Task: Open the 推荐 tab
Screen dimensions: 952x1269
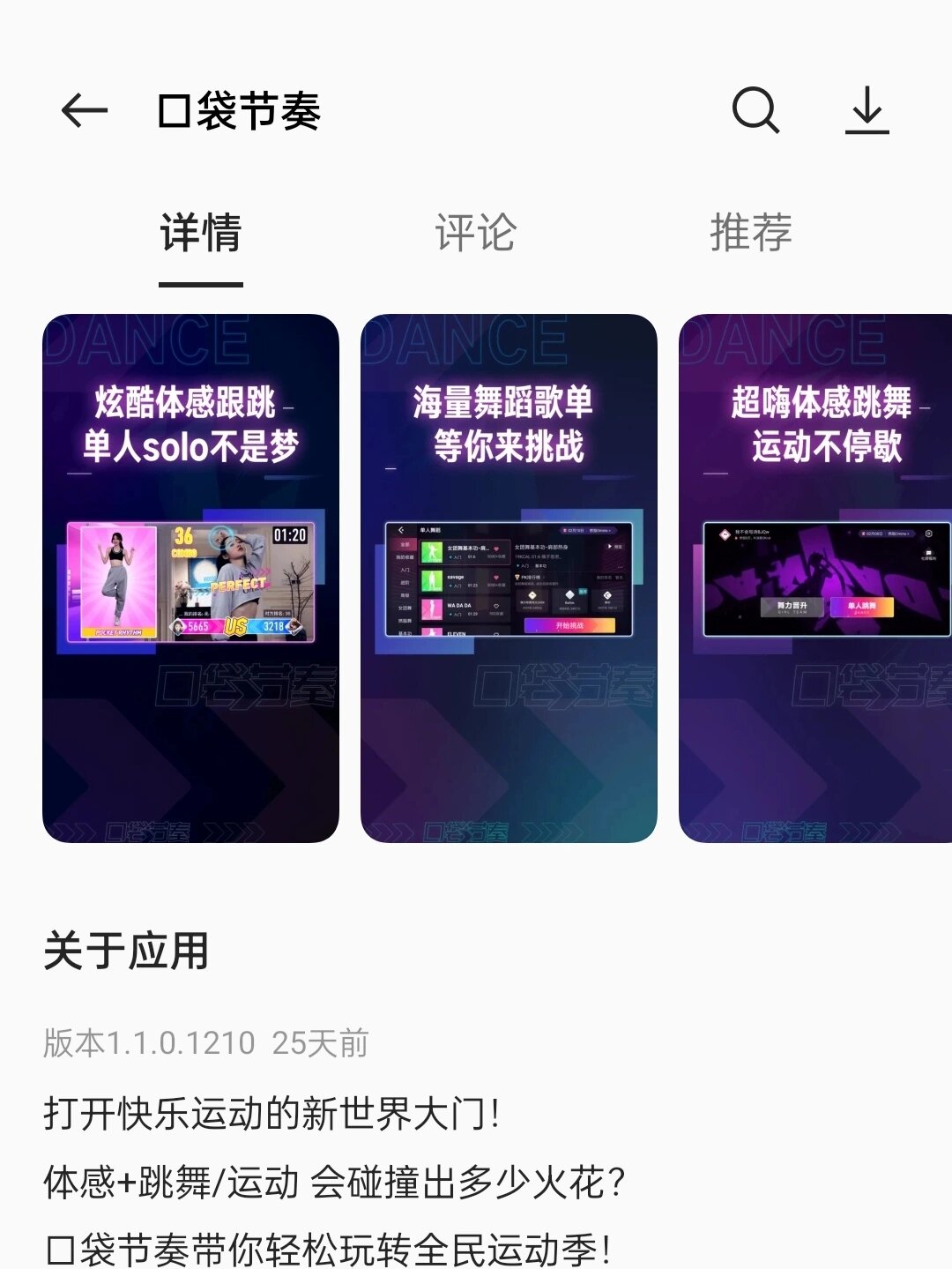Action: (752, 233)
